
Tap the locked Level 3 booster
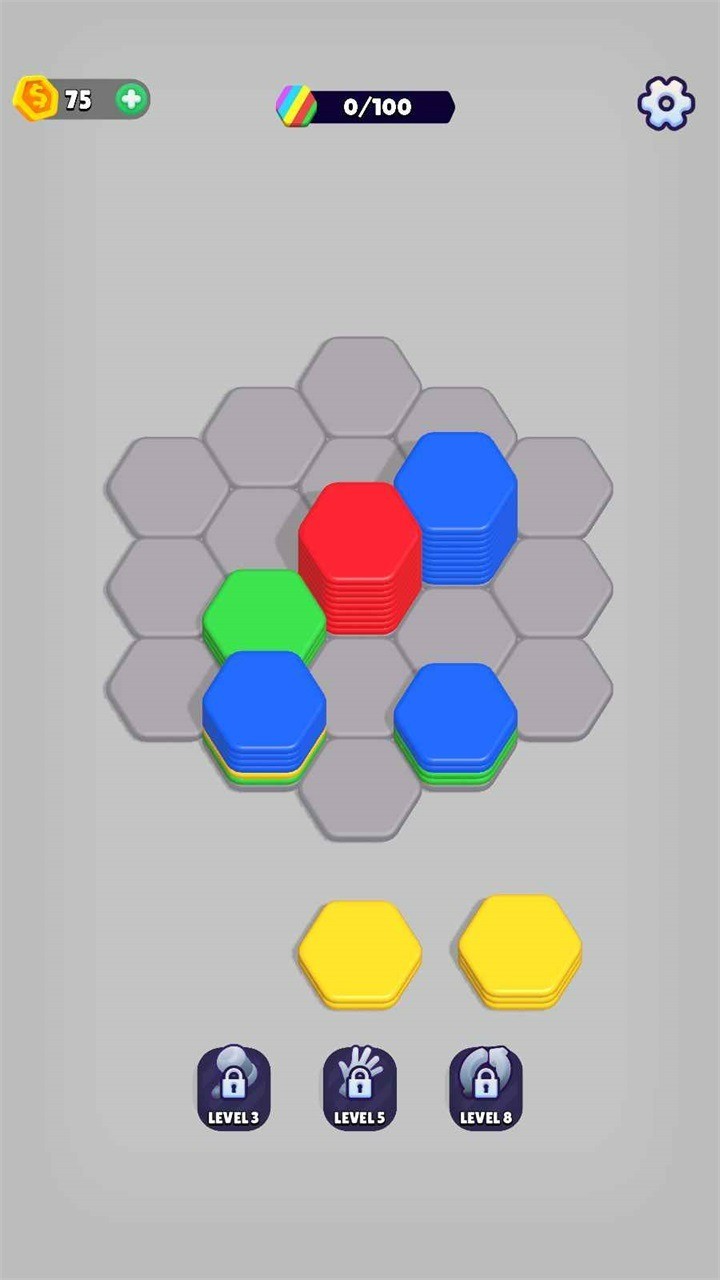[234, 1088]
